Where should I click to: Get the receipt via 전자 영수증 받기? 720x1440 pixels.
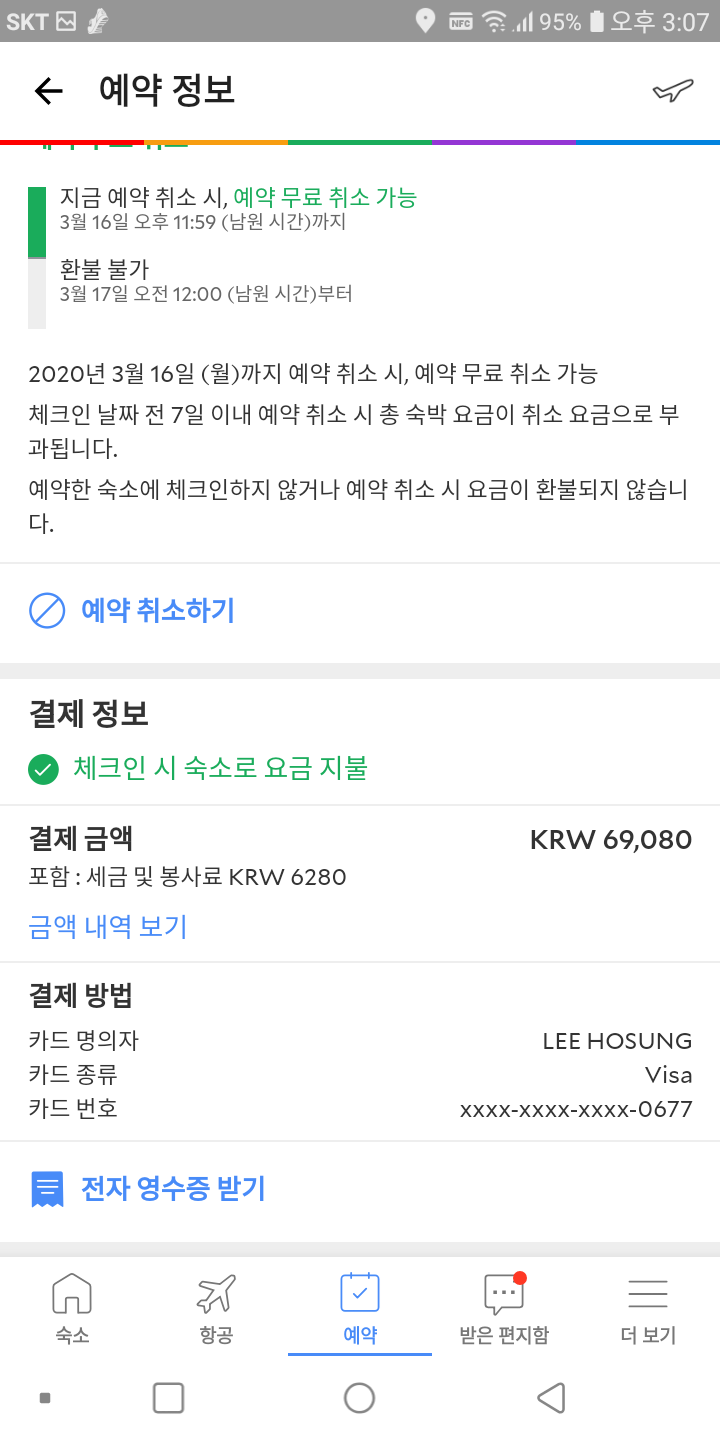point(147,1189)
